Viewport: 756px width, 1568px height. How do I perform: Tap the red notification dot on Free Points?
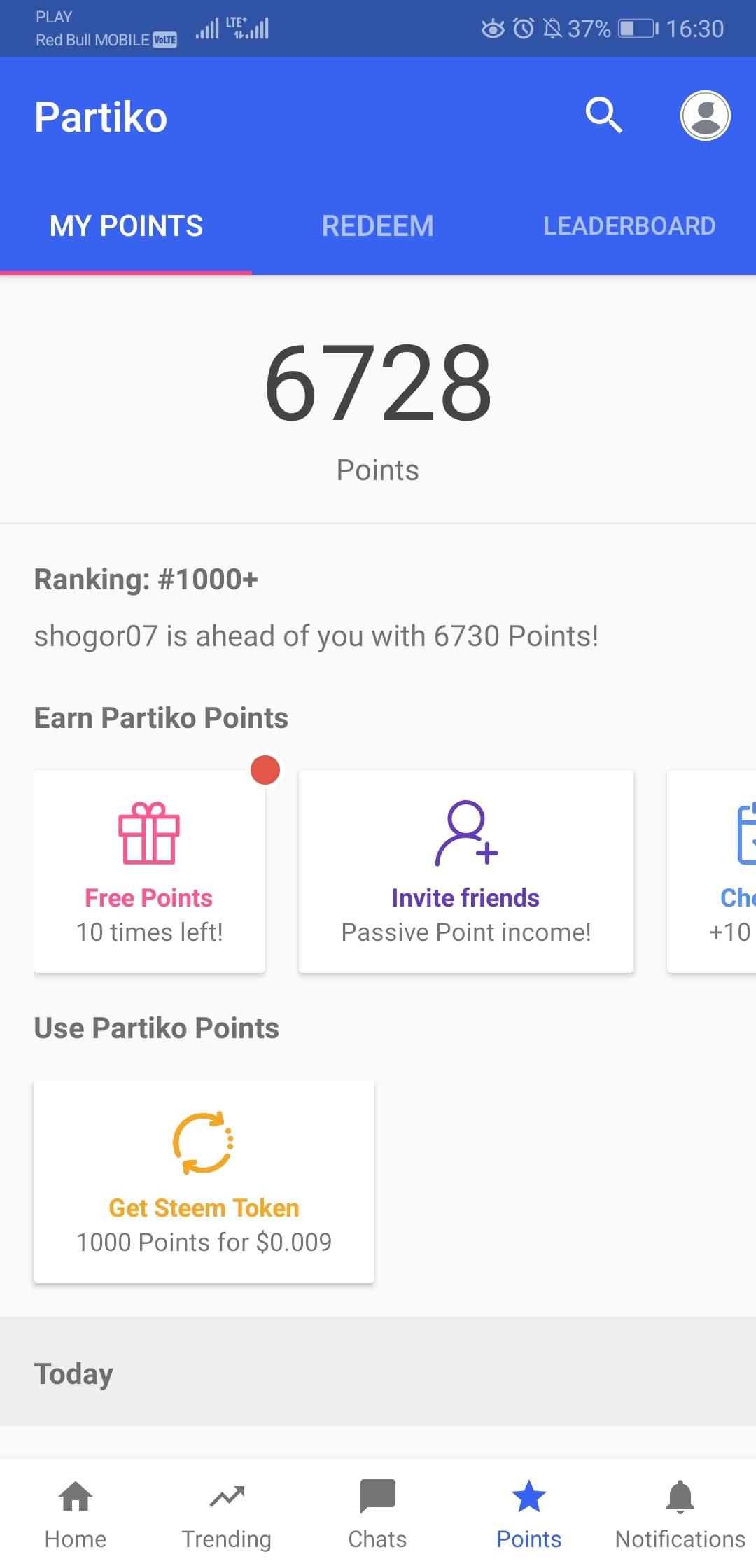click(265, 770)
